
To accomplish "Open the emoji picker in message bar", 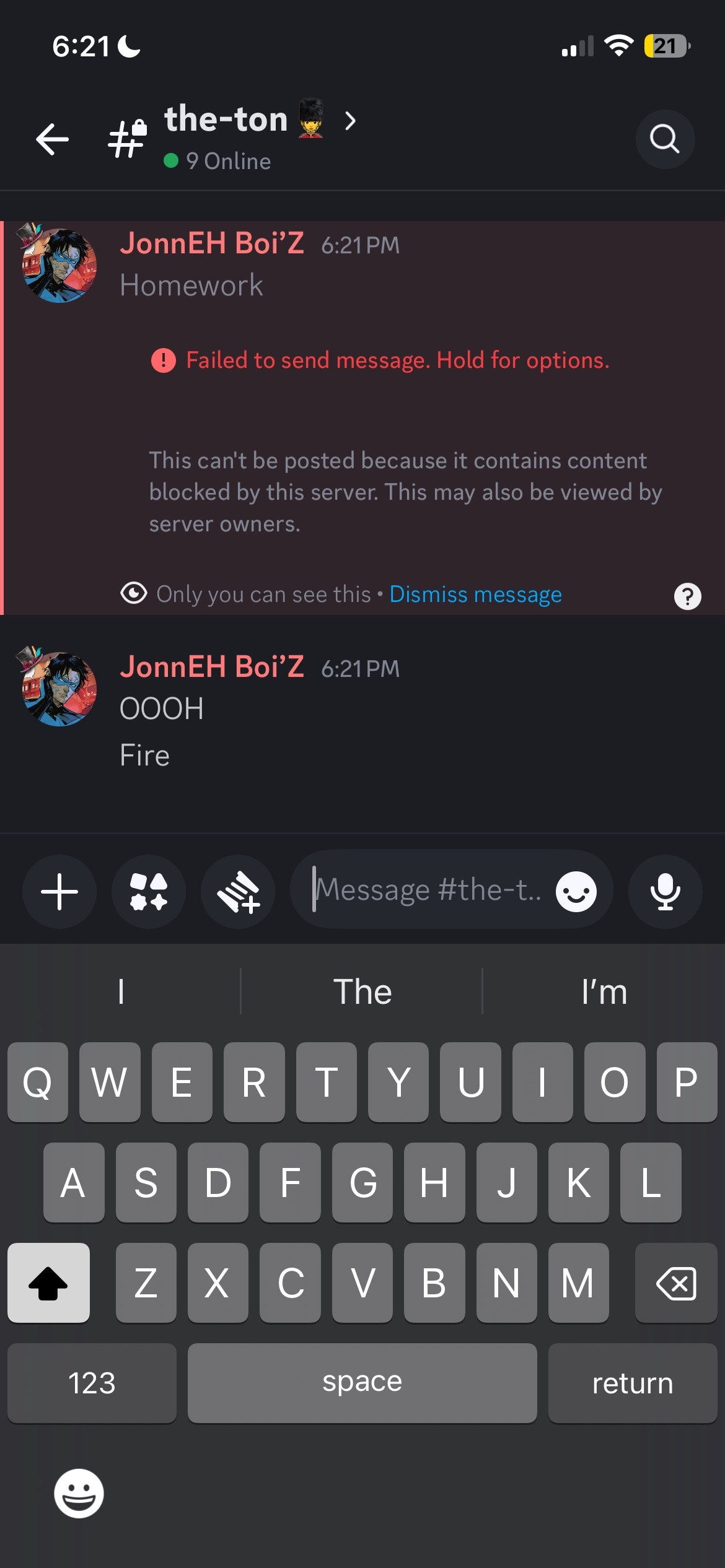I will 576,892.
